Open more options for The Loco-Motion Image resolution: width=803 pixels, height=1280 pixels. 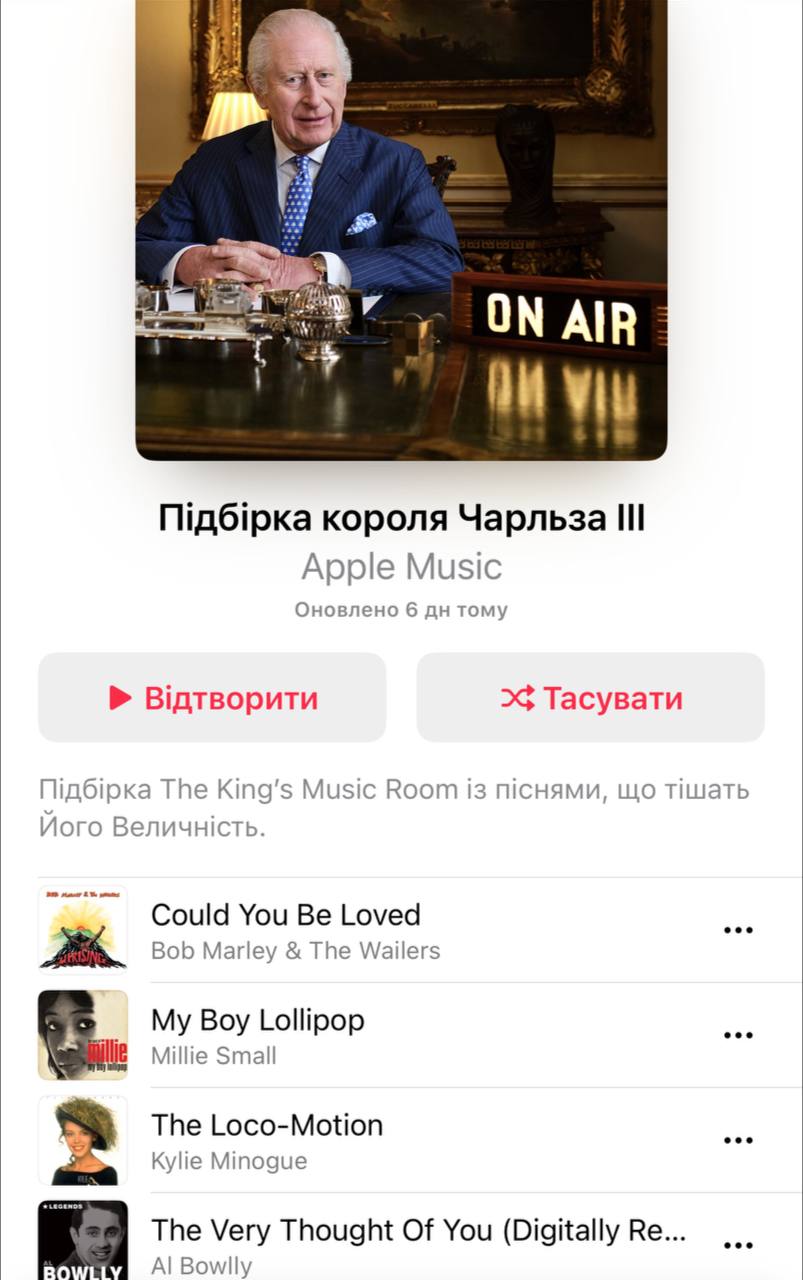(737, 1140)
